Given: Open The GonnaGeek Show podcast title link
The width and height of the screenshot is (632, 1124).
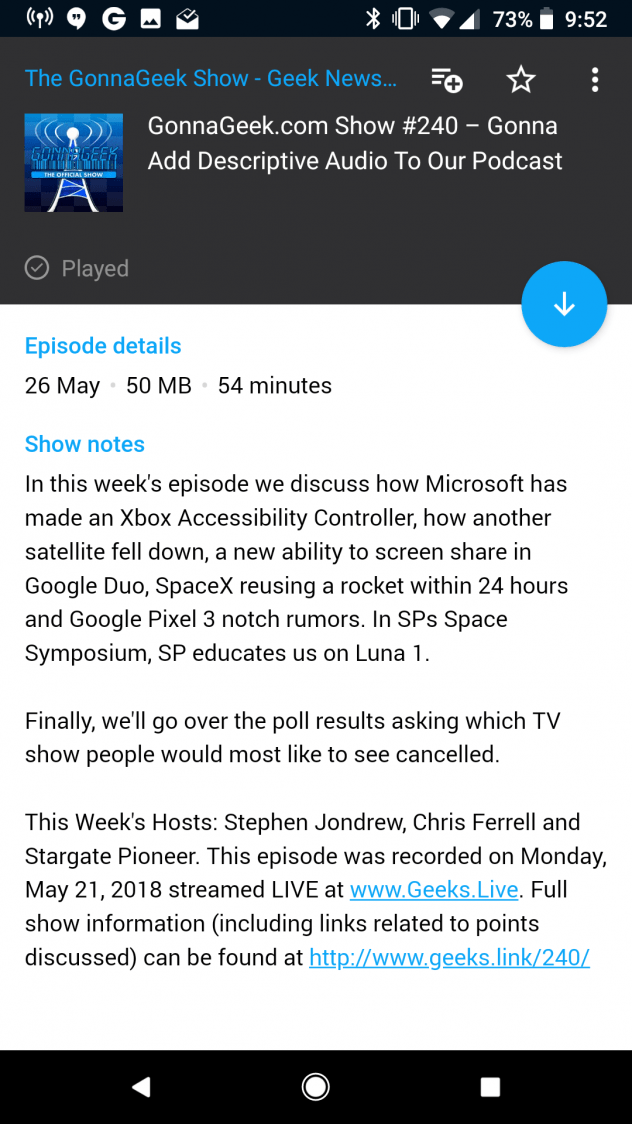Looking at the screenshot, I should [210, 79].
